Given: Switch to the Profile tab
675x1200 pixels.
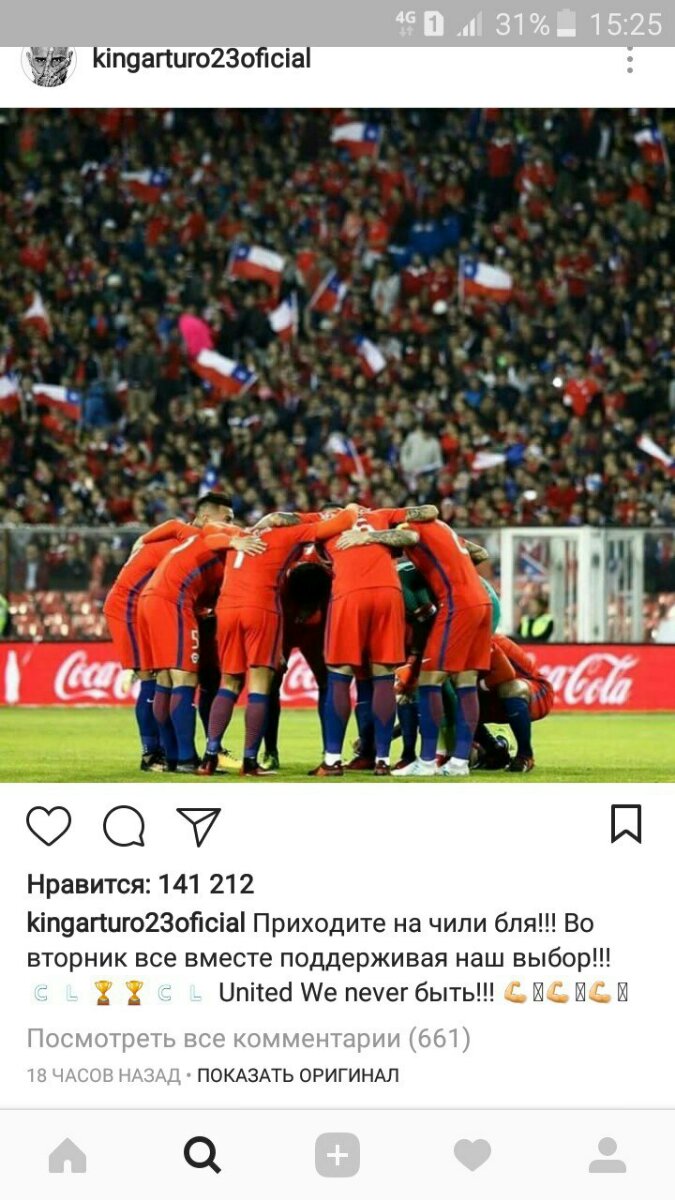Looking at the screenshot, I should [x=607, y=1156].
